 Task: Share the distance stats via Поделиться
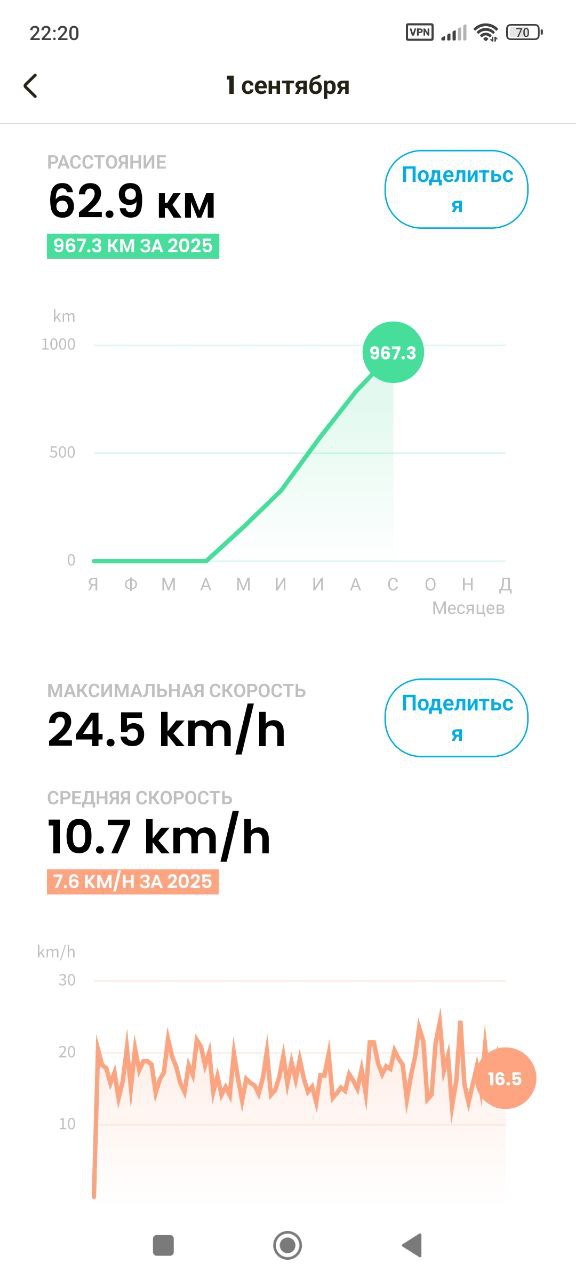pyautogui.click(x=457, y=190)
